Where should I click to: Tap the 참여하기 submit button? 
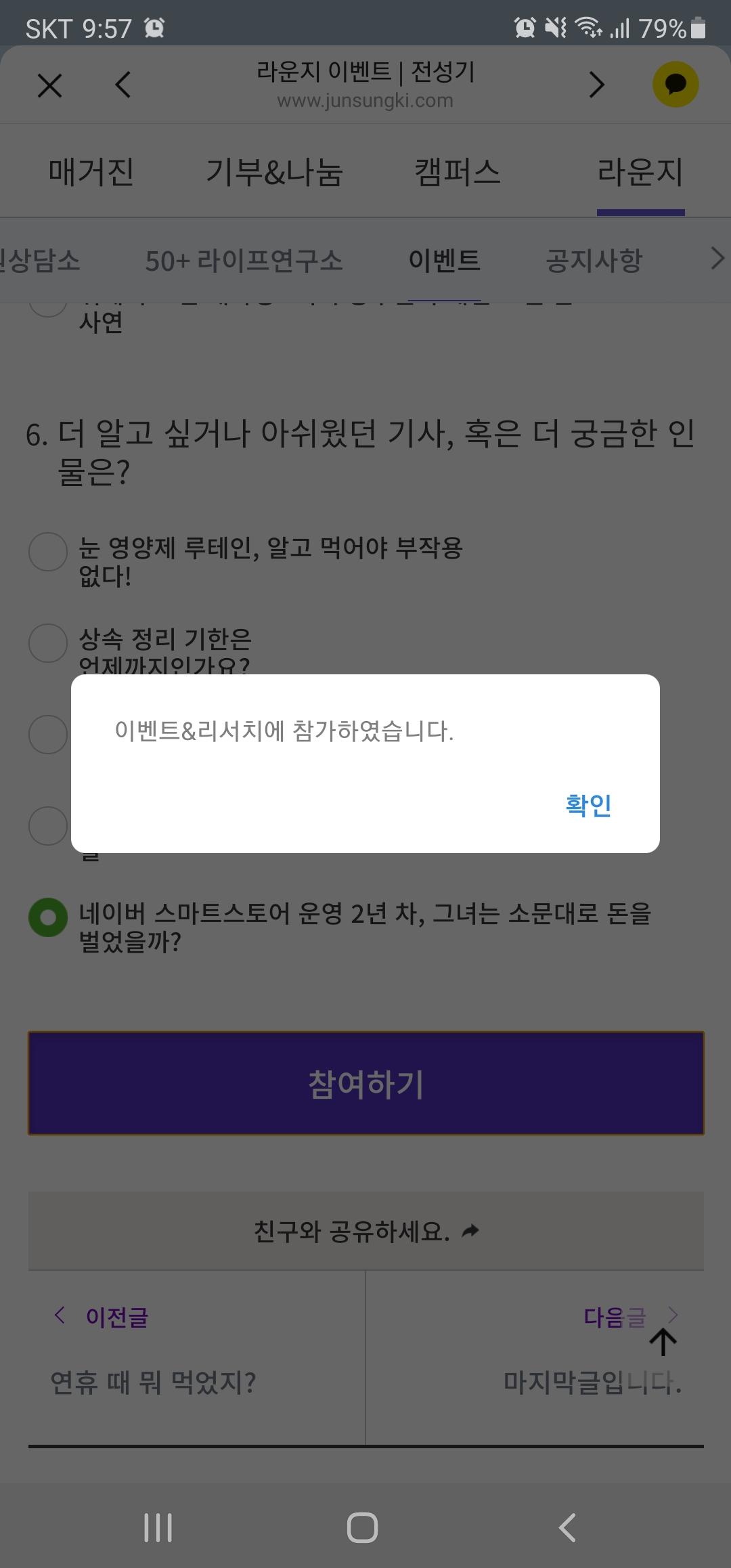(x=365, y=1083)
